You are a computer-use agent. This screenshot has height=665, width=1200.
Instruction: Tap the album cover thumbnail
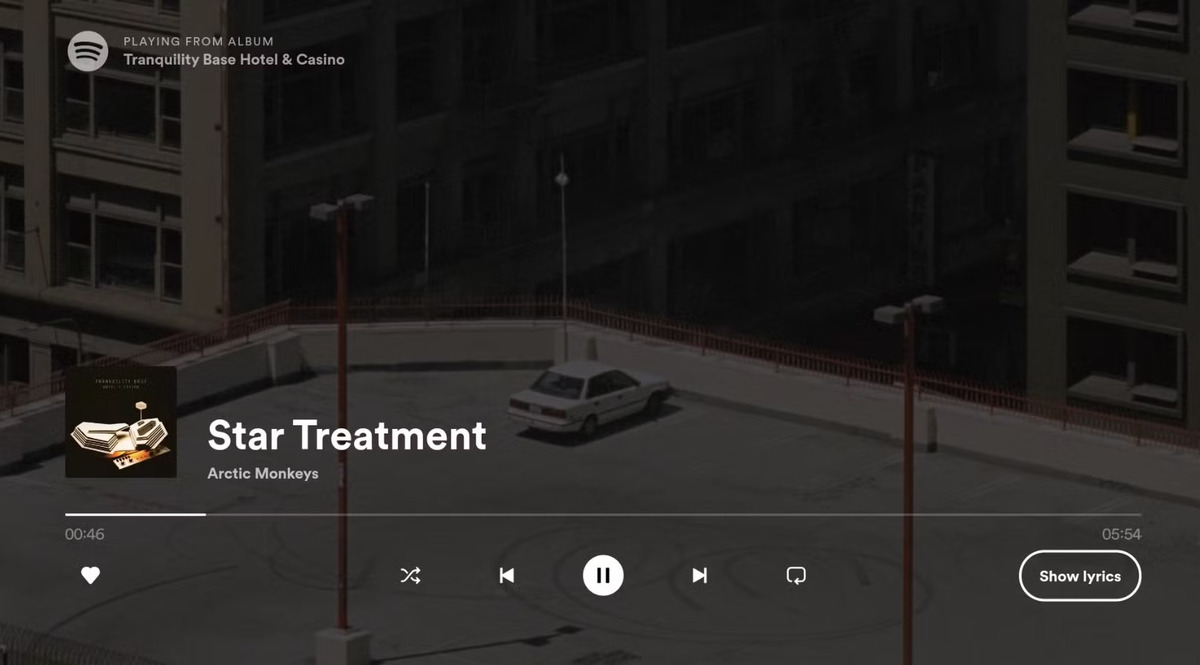pyautogui.click(x=121, y=421)
